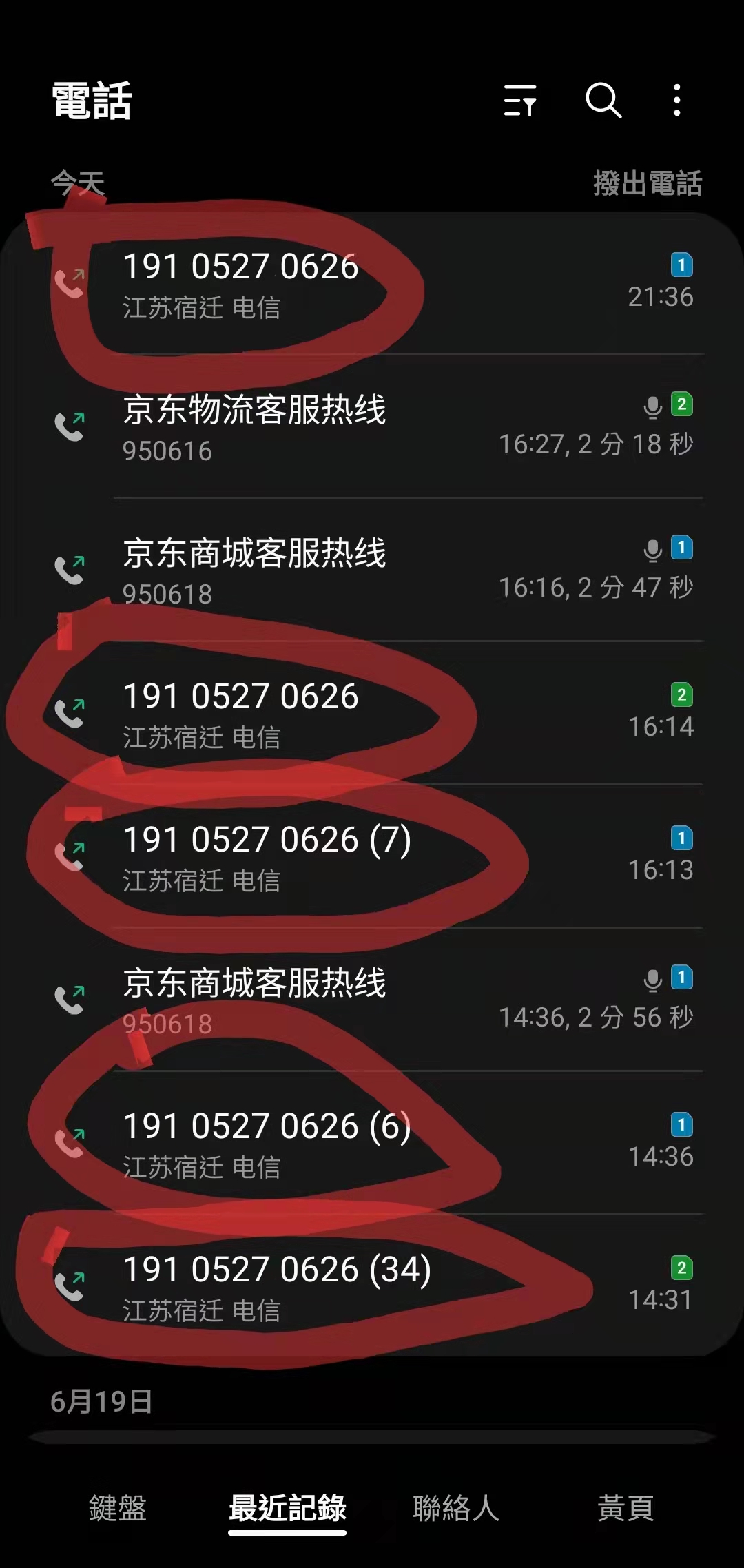Open the 京东物流客服热线 950616 call entry
Viewport: 744px width, 1568px height.
click(372, 427)
